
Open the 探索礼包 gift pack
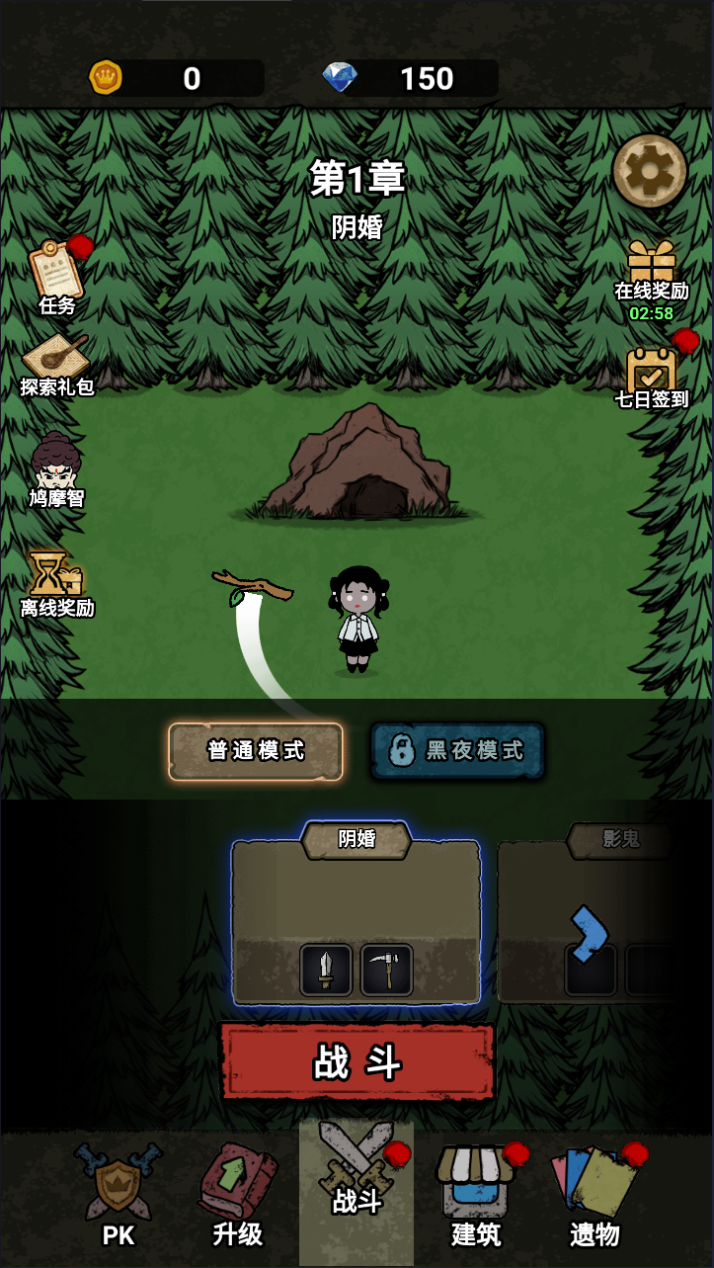(57, 364)
